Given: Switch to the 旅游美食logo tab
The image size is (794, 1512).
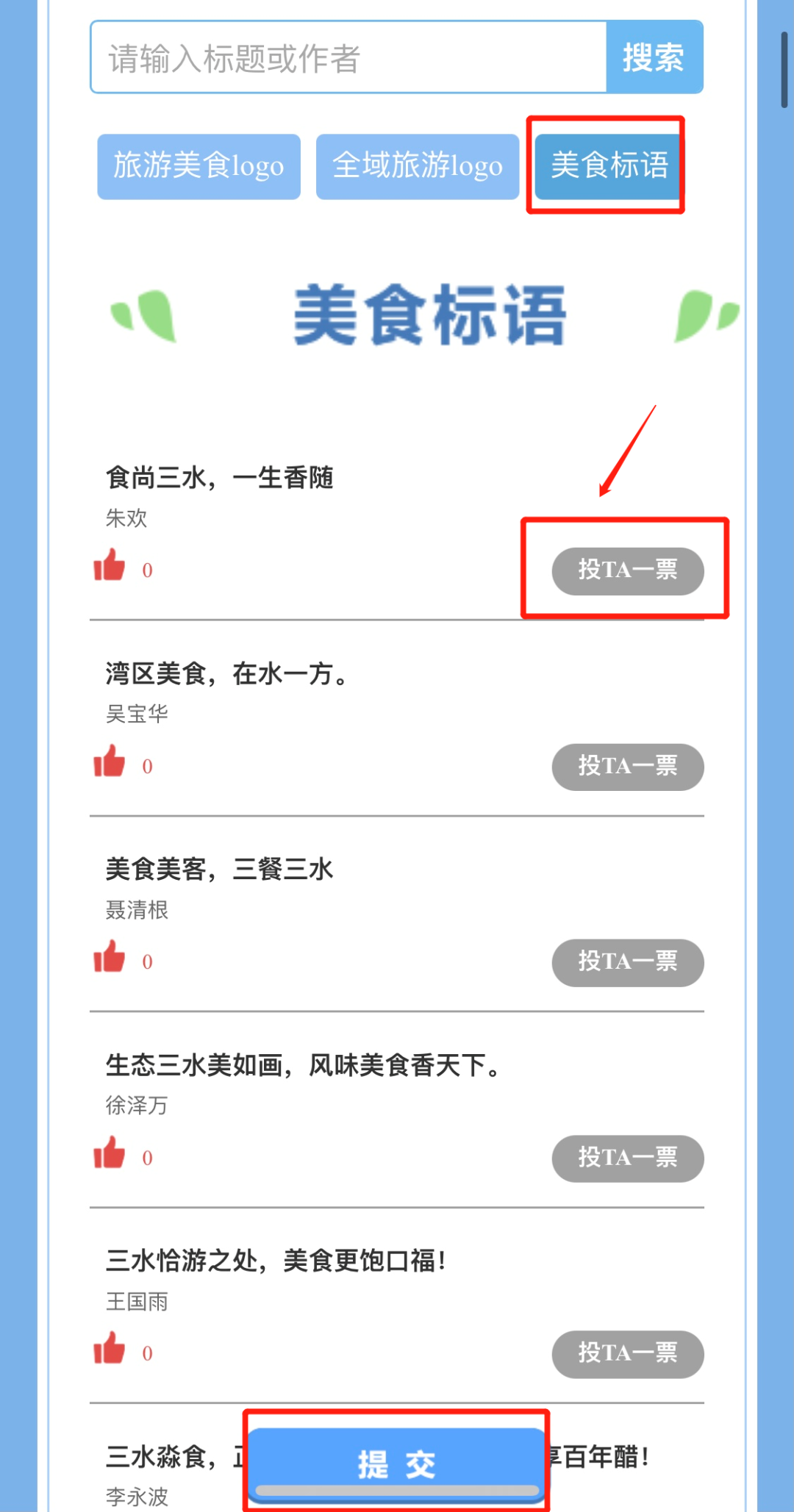Looking at the screenshot, I should (198, 166).
